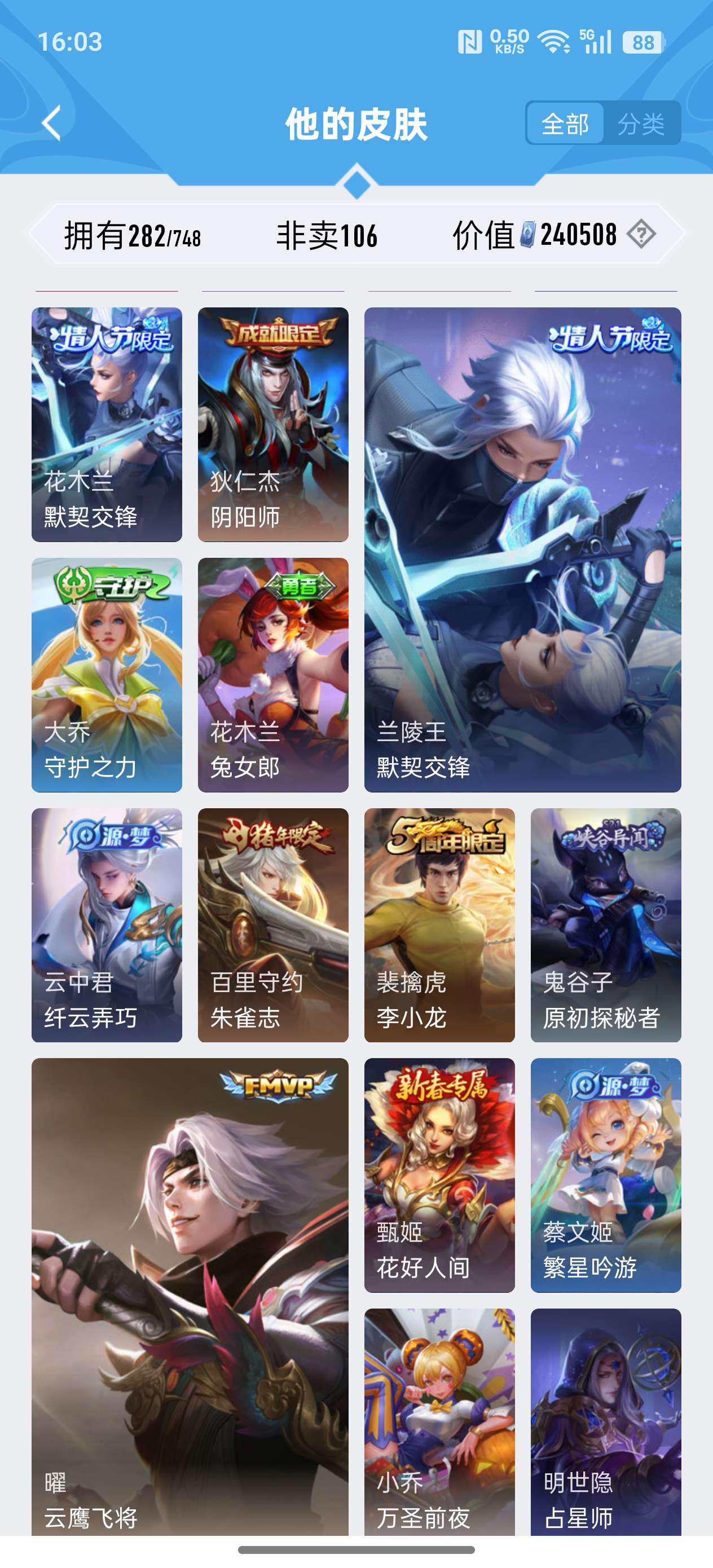
Task: Open 曜 云鹰飞将 FMVP skin
Action: [x=190, y=1297]
